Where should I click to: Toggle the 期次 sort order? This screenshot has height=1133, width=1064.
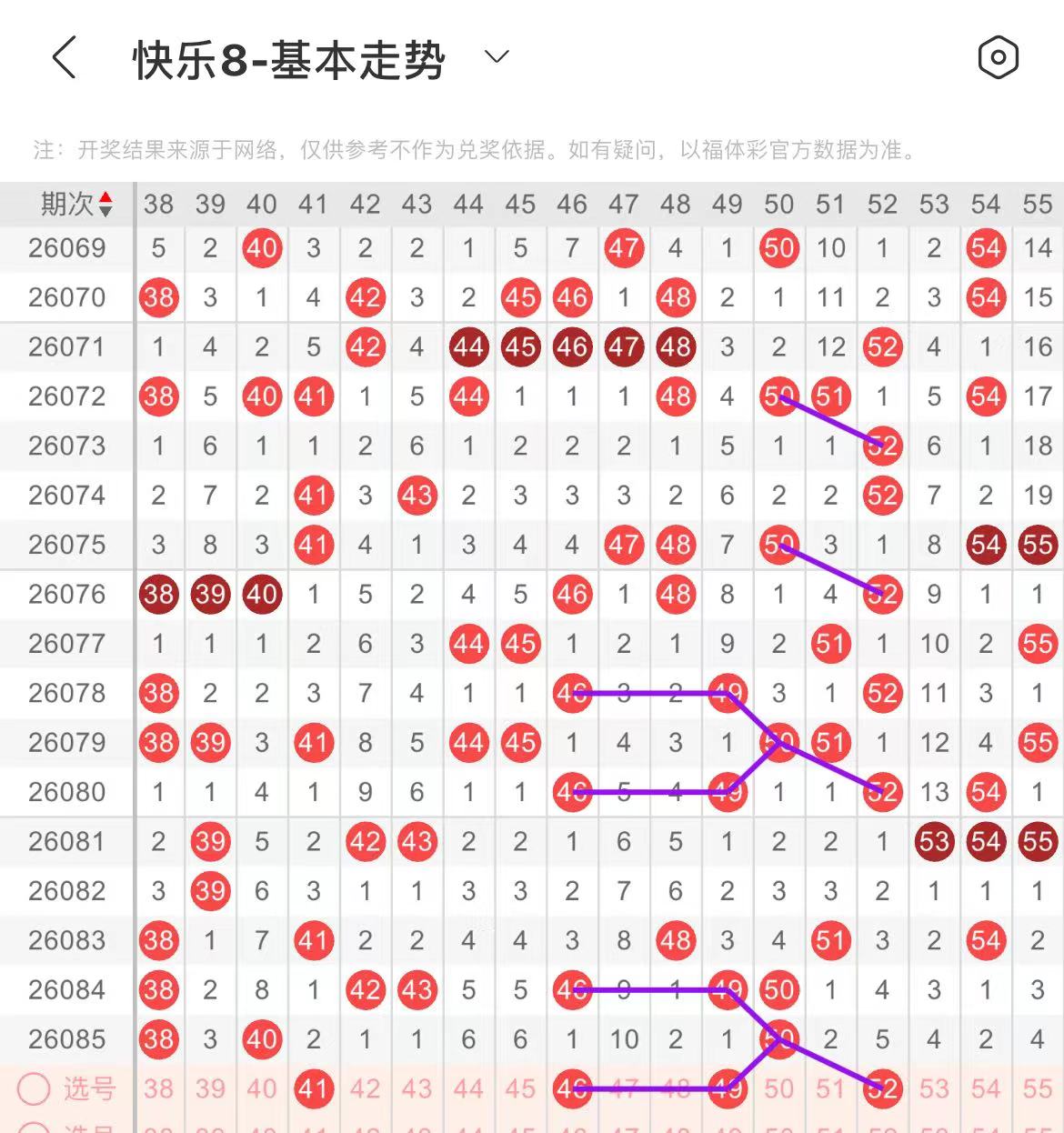pos(105,204)
